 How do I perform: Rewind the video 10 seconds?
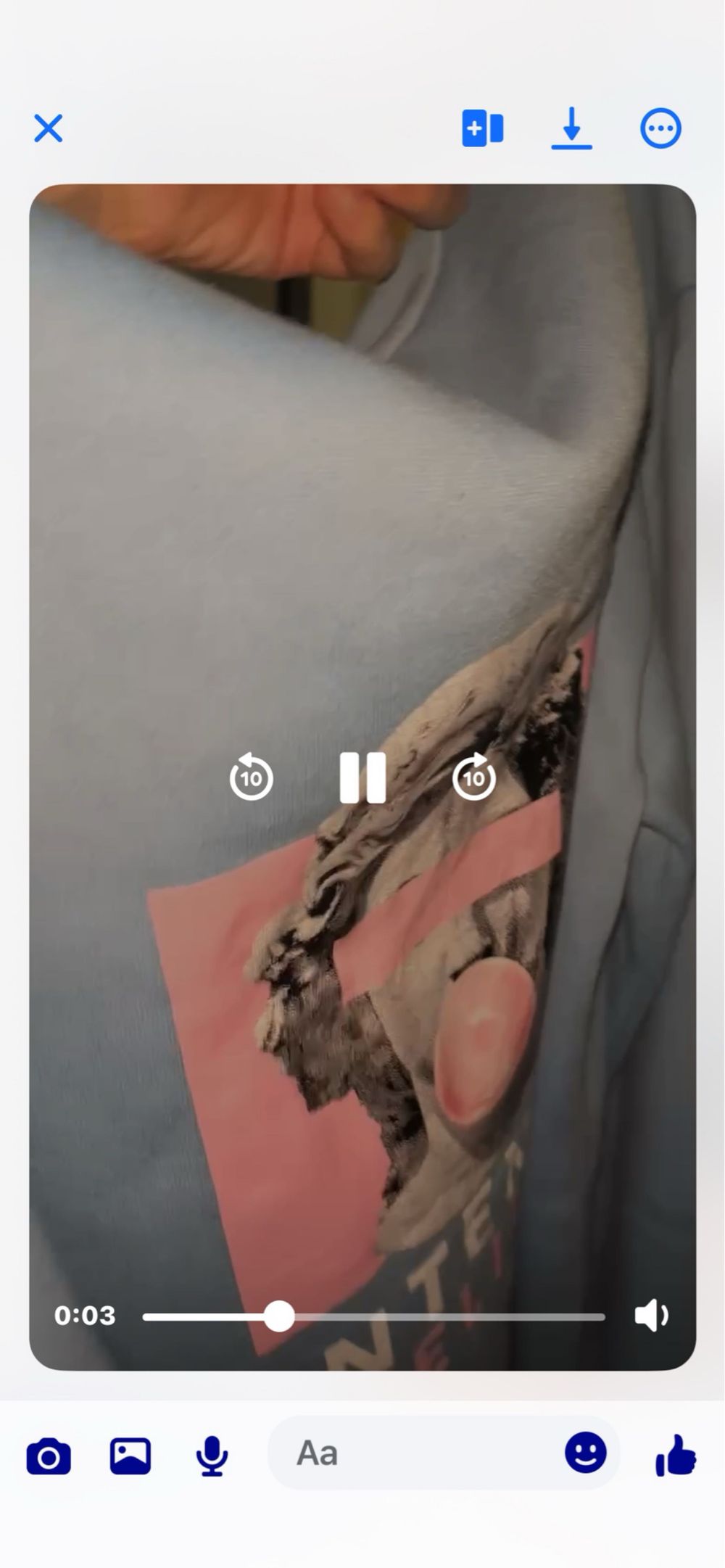coord(251,777)
